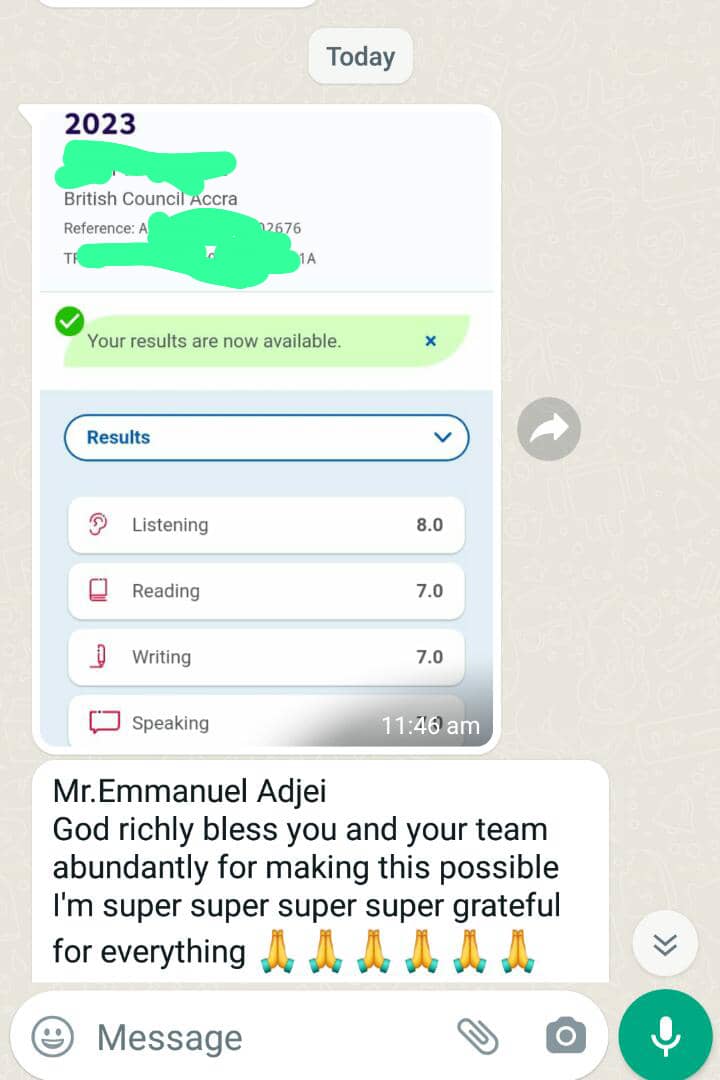Jump to latest messages with down arrows
720x1080 pixels.
pos(665,944)
